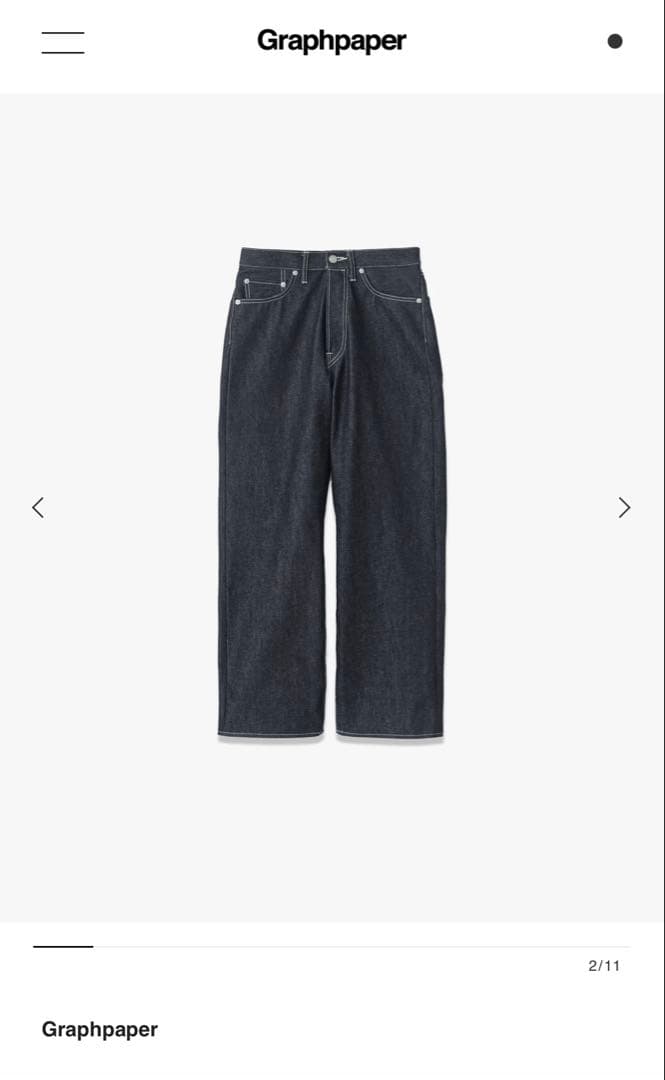Open the Graphpaper brand link below image
Image resolution: width=665 pixels, height=1080 pixels.
tap(100, 1029)
